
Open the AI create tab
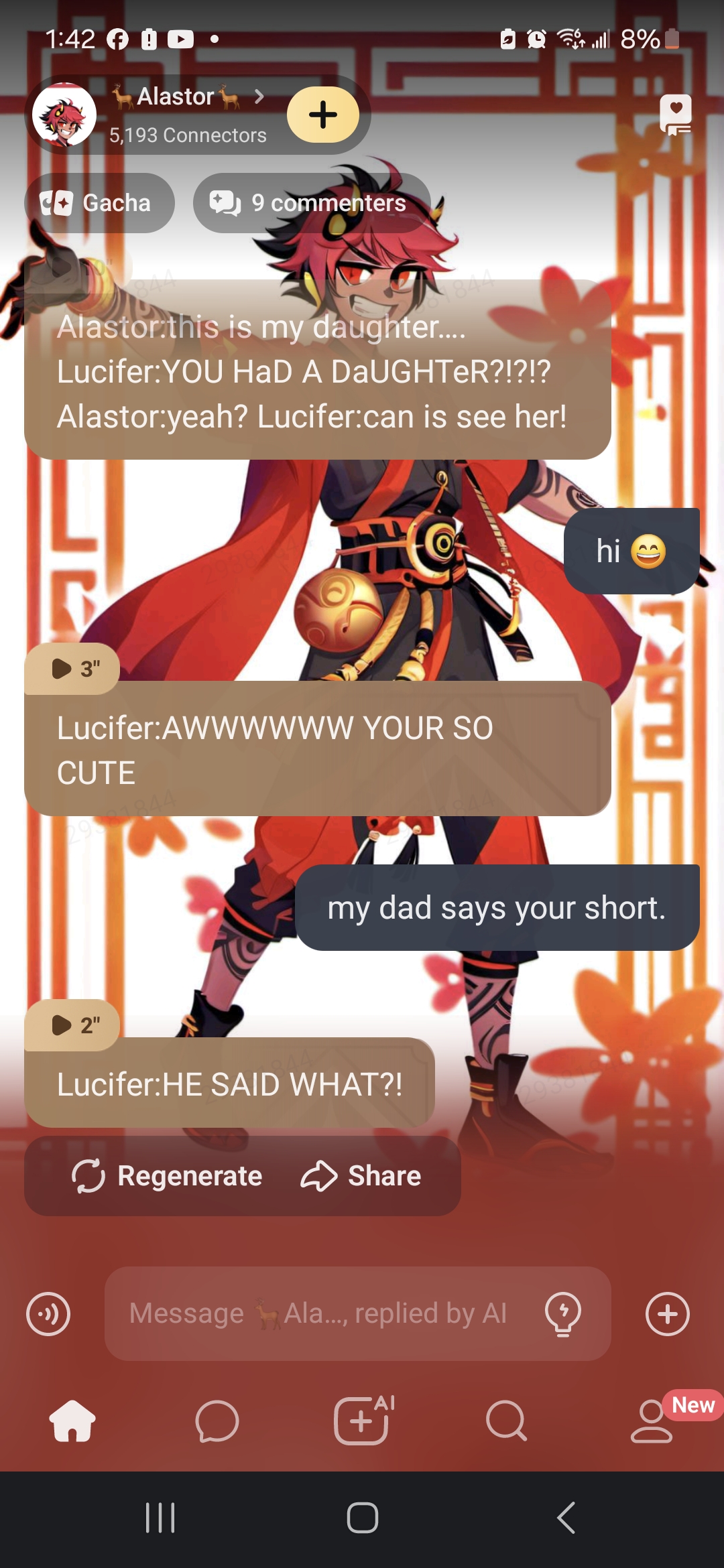coord(363,1421)
